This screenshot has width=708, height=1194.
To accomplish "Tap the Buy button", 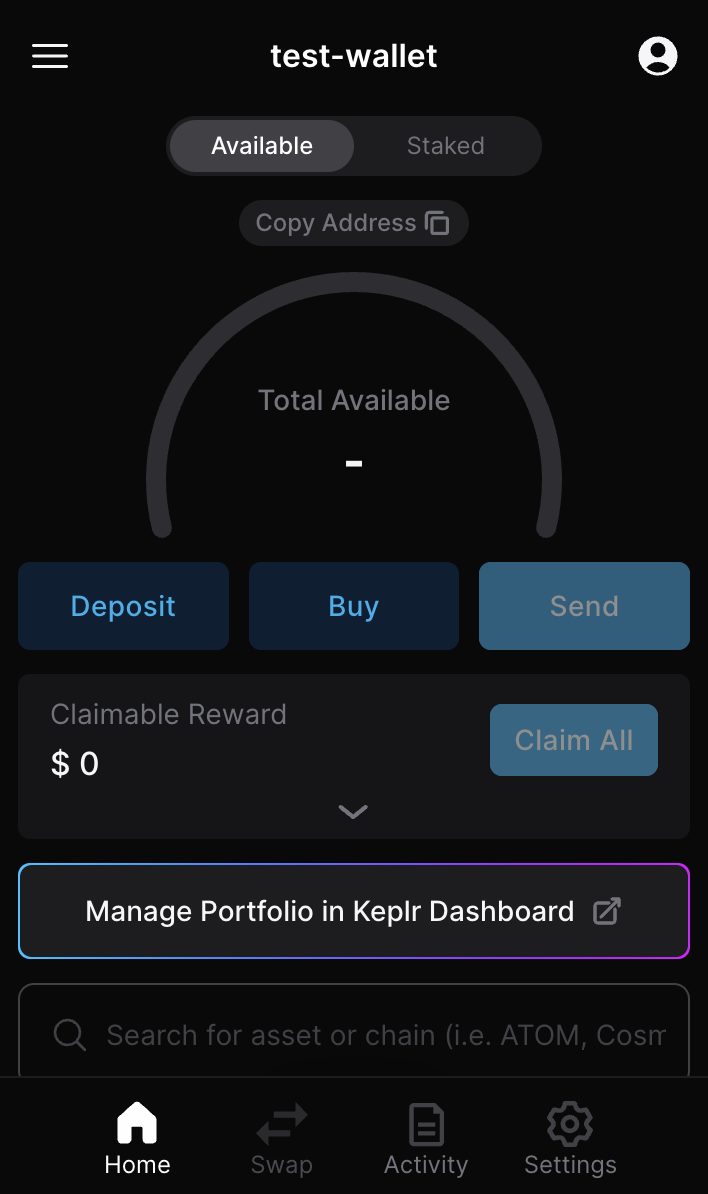I will tap(354, 606).
